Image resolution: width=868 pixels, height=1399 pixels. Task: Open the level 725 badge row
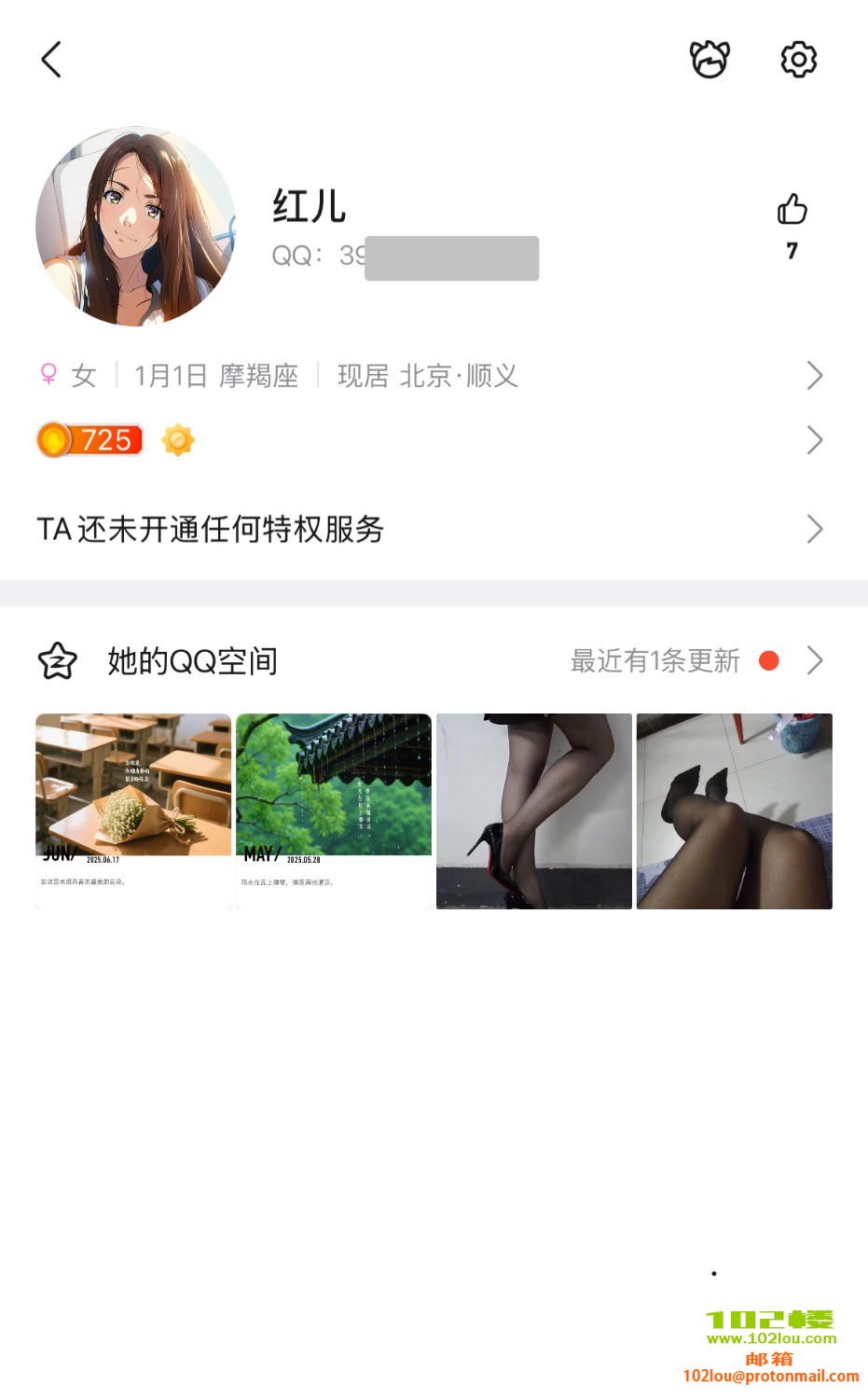[x=429, y=440]
